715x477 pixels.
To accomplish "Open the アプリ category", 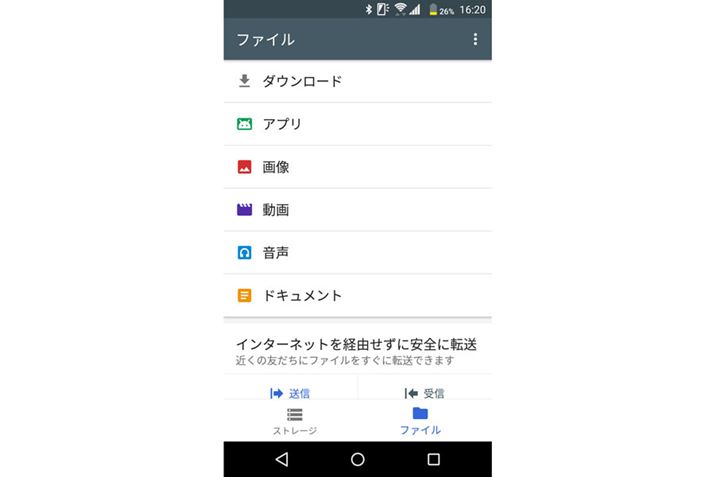I will [x=357, y=124].
